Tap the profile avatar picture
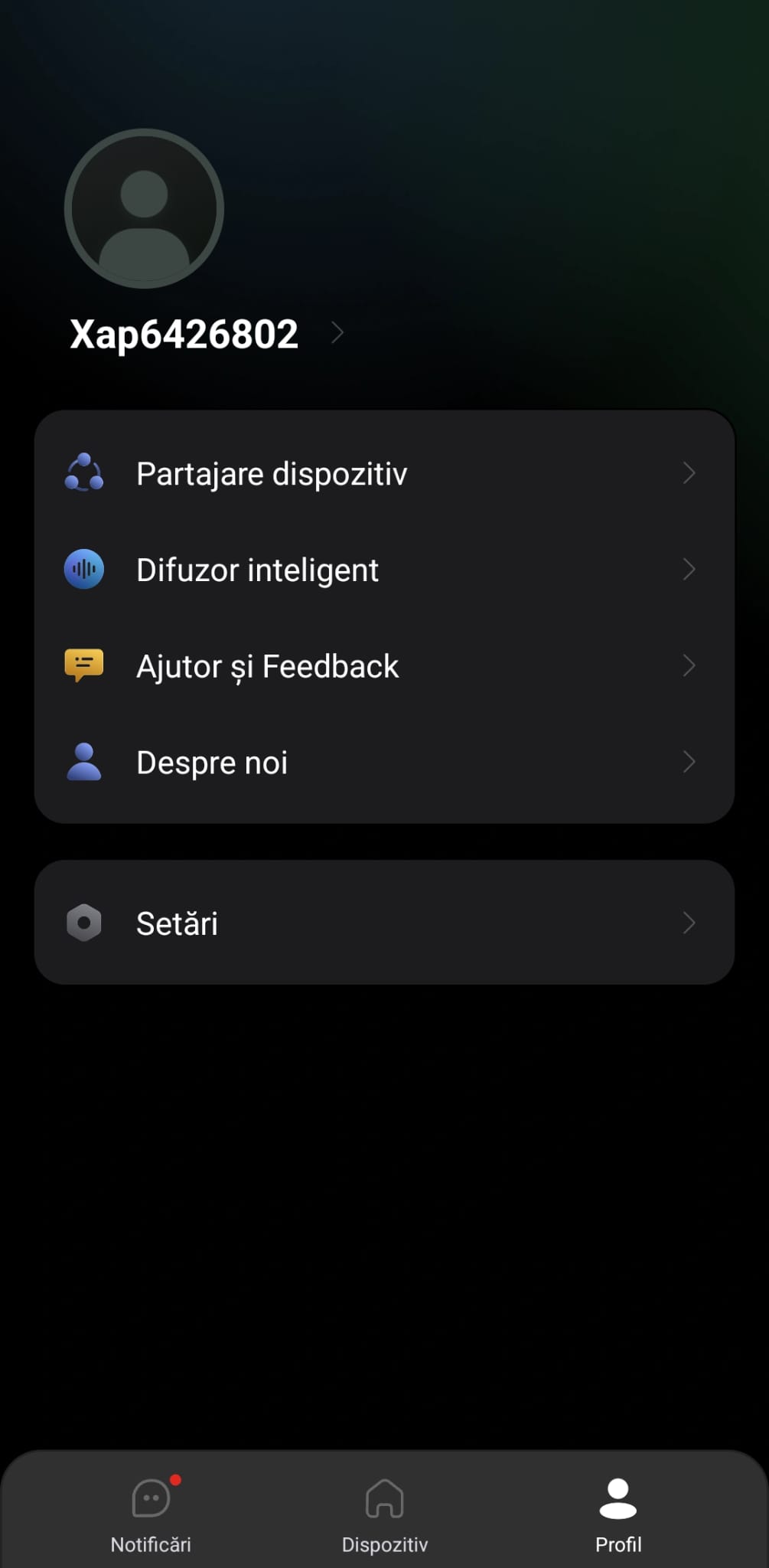Screen dimensions: 769x1568 (144, 208)
